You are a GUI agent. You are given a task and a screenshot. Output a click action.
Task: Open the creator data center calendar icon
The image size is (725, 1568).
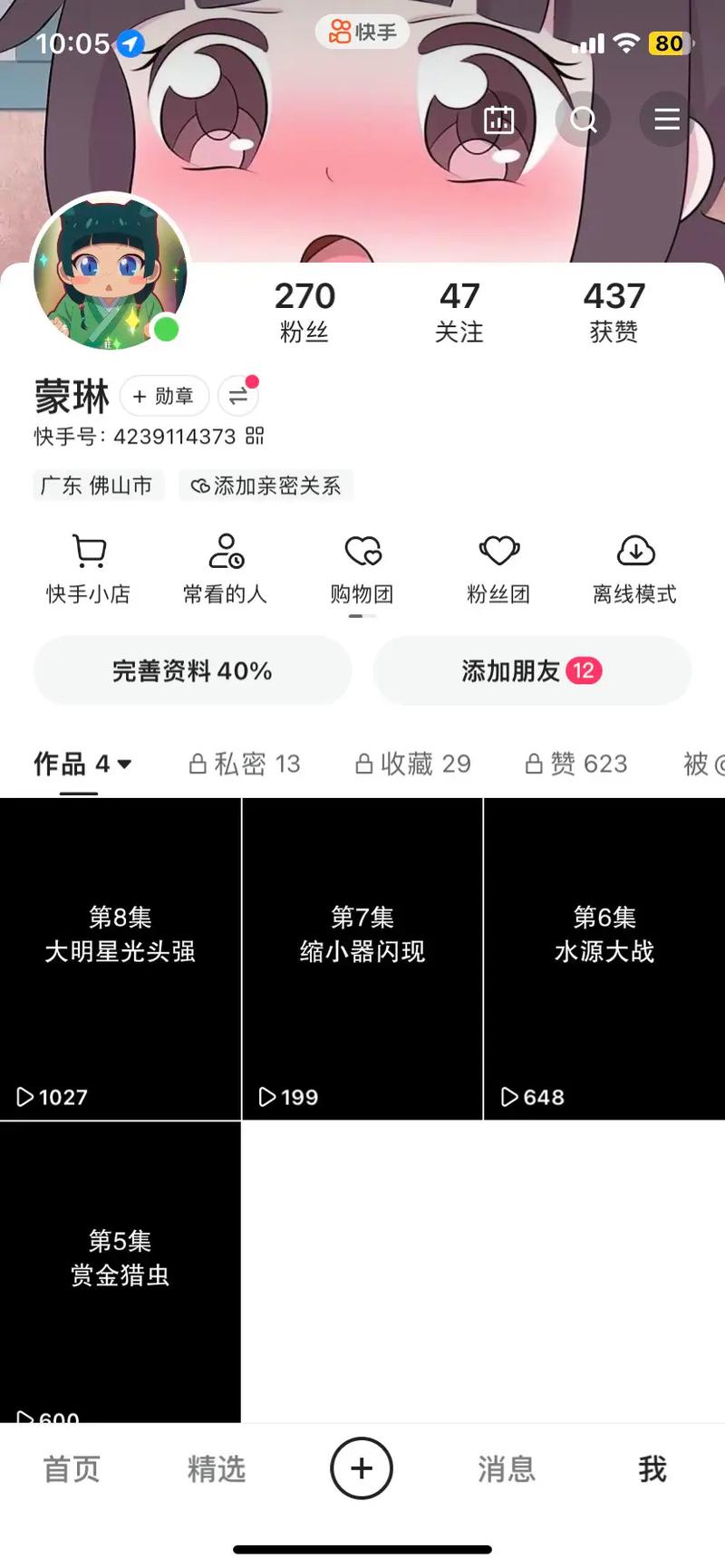[x=498, y=119]
